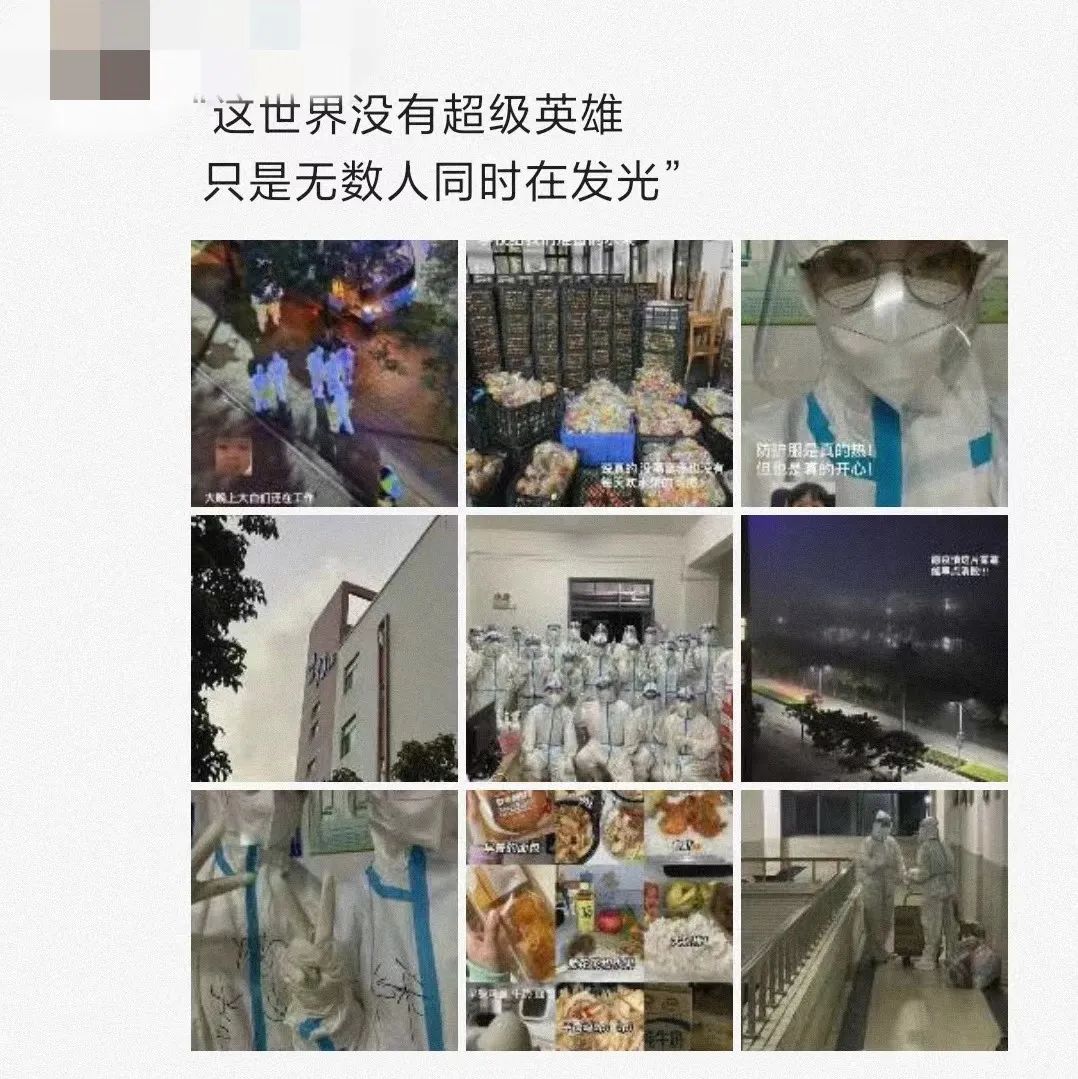Open photo of workers on night street
The image size is (1078, 1079).
[x=324, y=373]
